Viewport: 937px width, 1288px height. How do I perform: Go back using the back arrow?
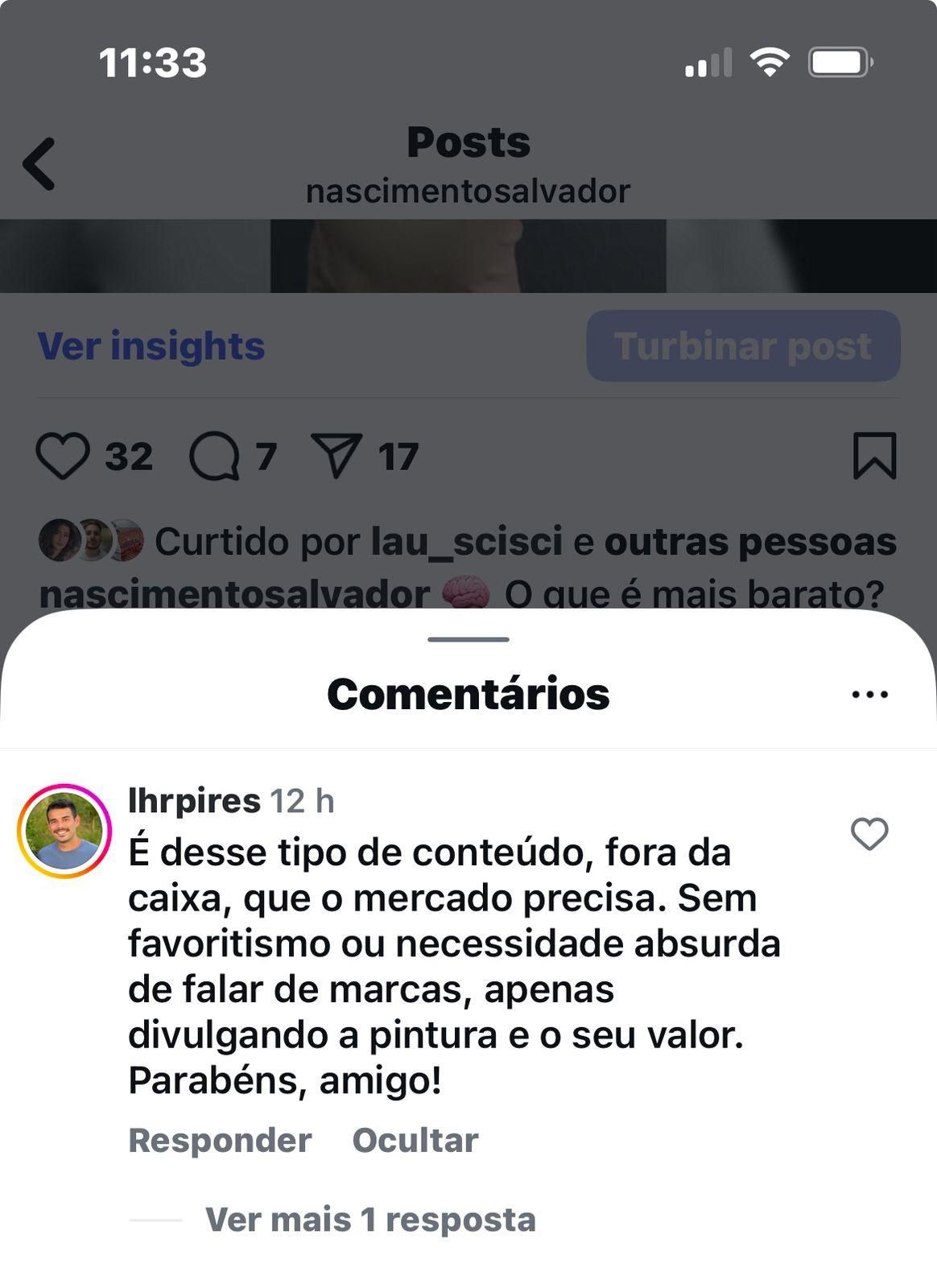pos(39,163)
